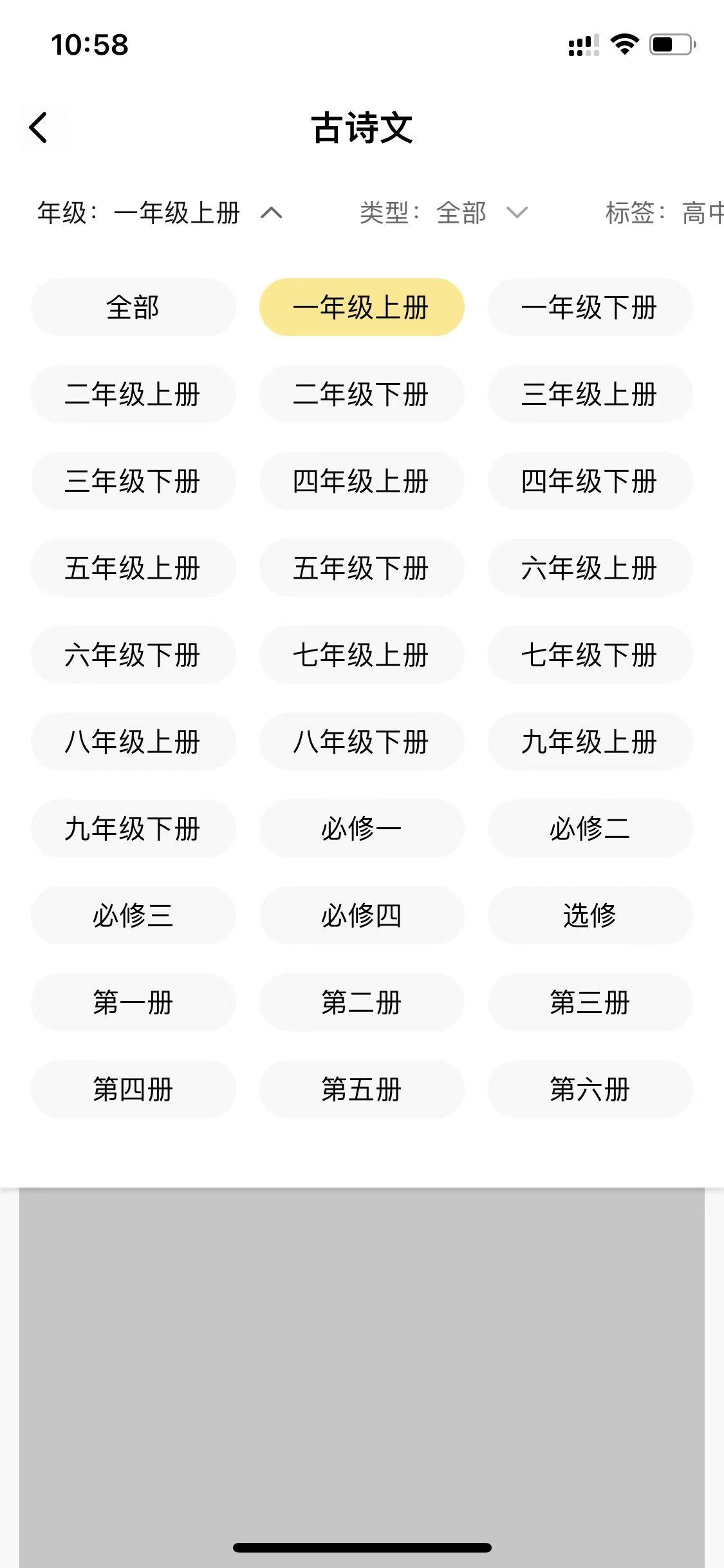Choose 五年级上册 from the grid

pyautogui.click(x=133, y=568)
